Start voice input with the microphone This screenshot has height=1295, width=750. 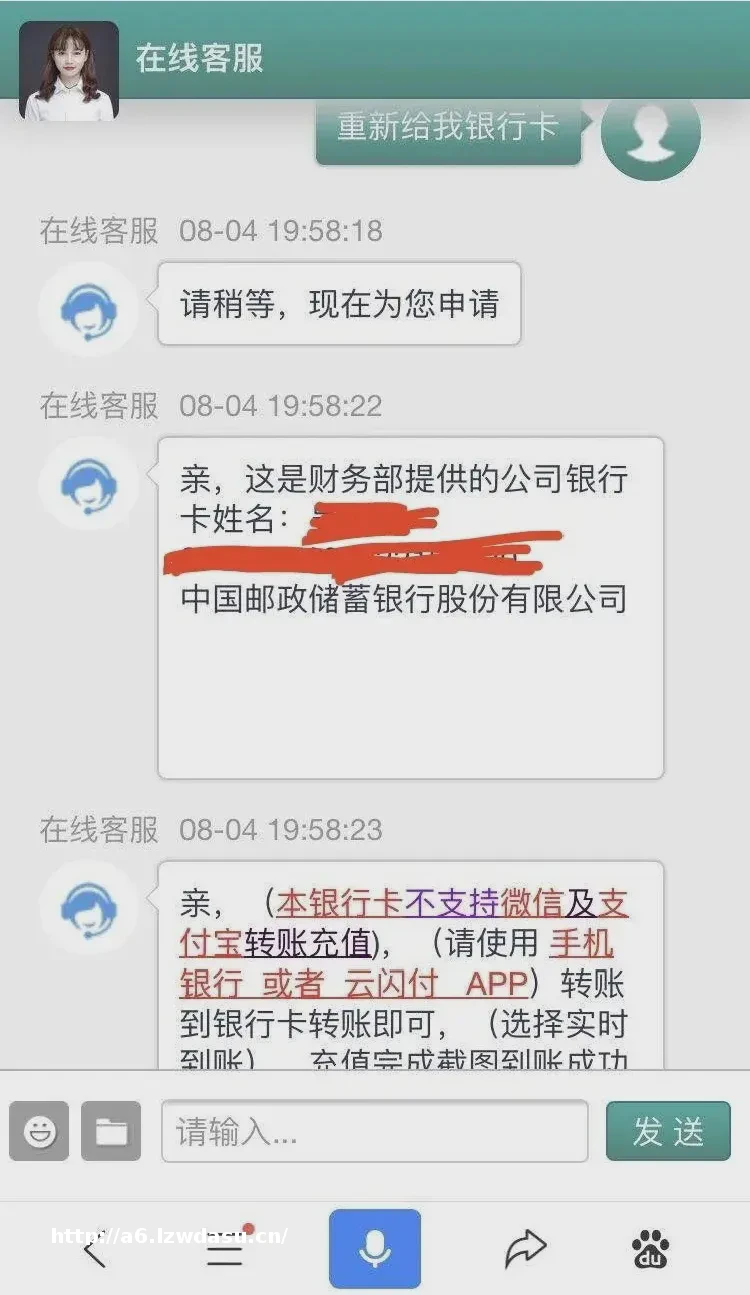[x=375, y=1249]
